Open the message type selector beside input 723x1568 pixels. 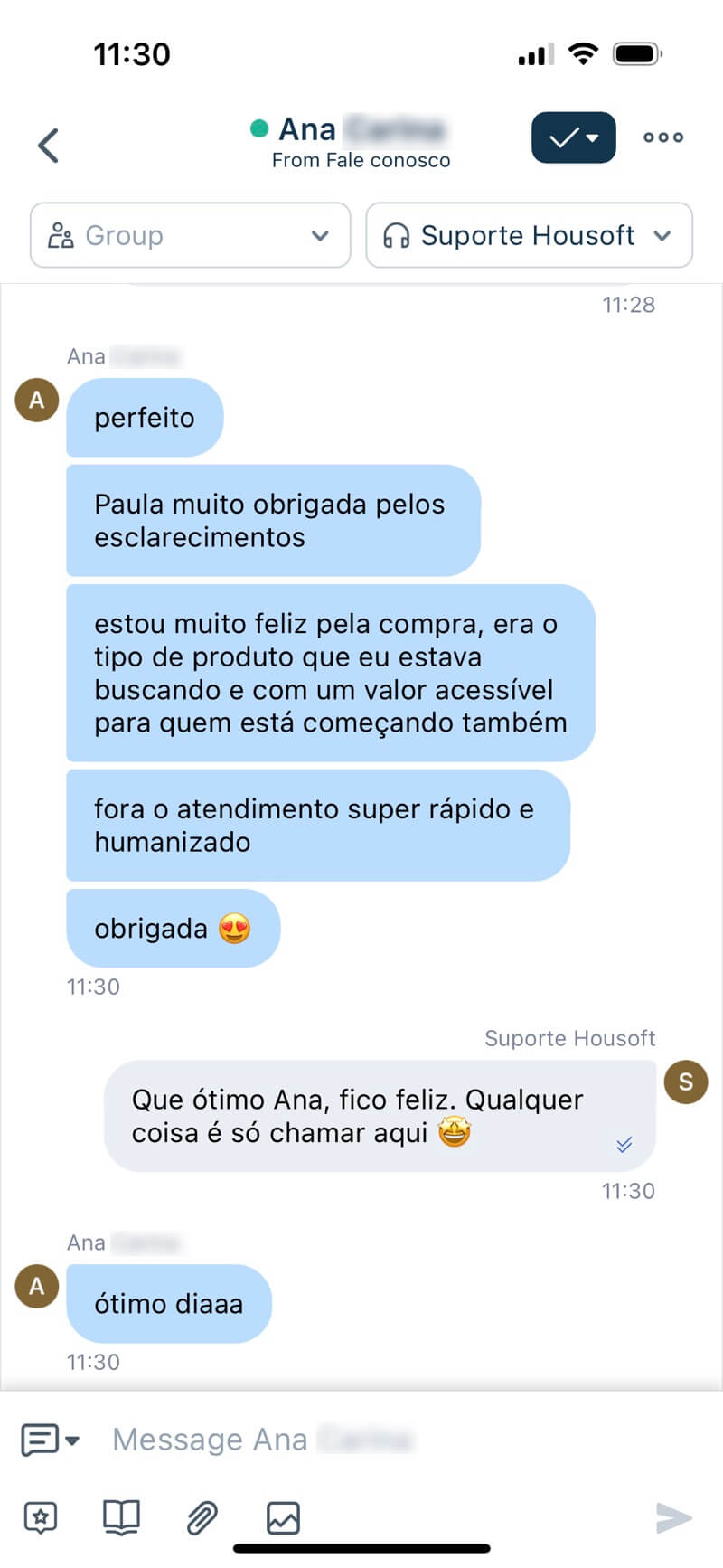tap(50, 1439)
